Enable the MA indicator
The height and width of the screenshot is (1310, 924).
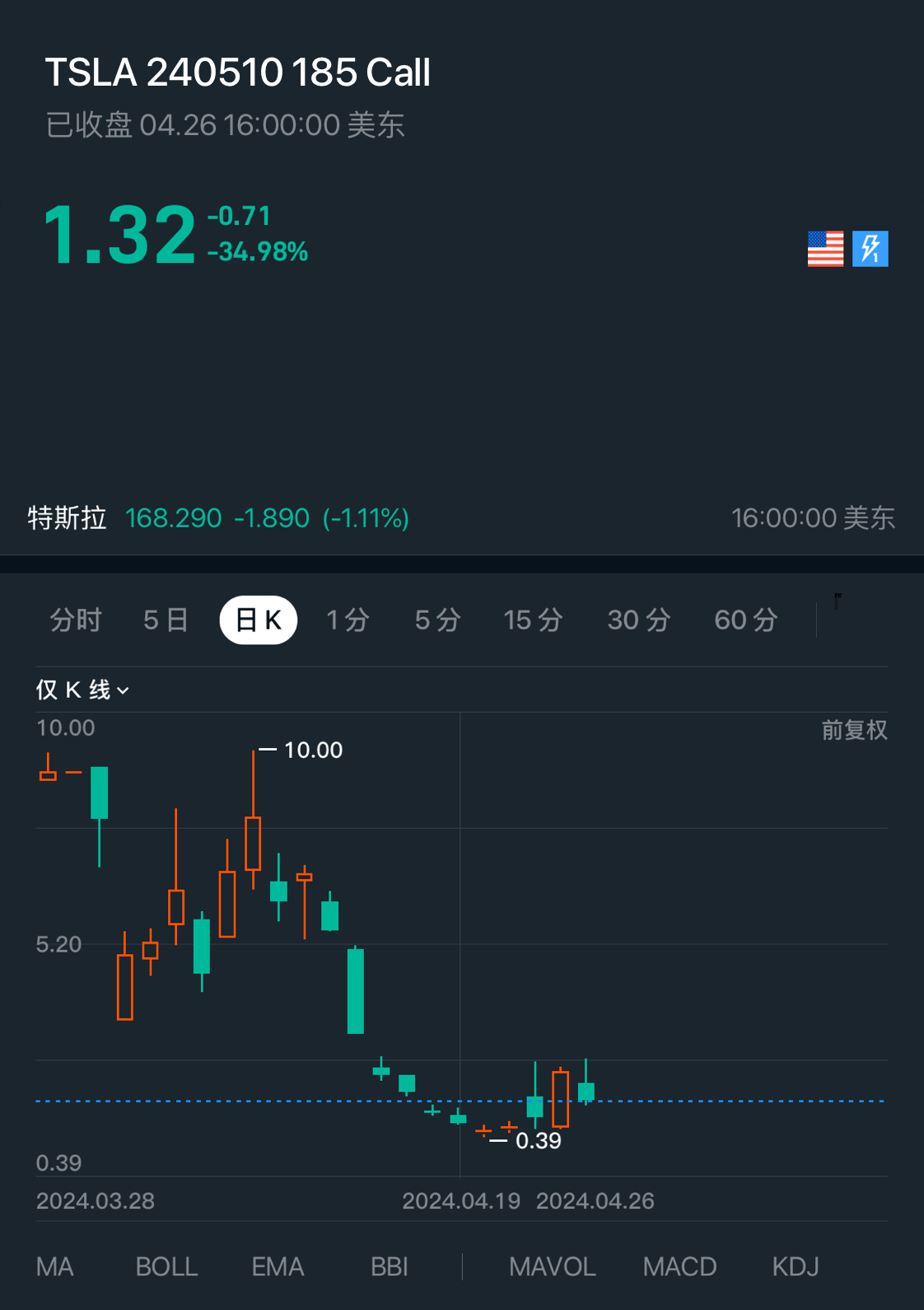tap(55, 1266)
